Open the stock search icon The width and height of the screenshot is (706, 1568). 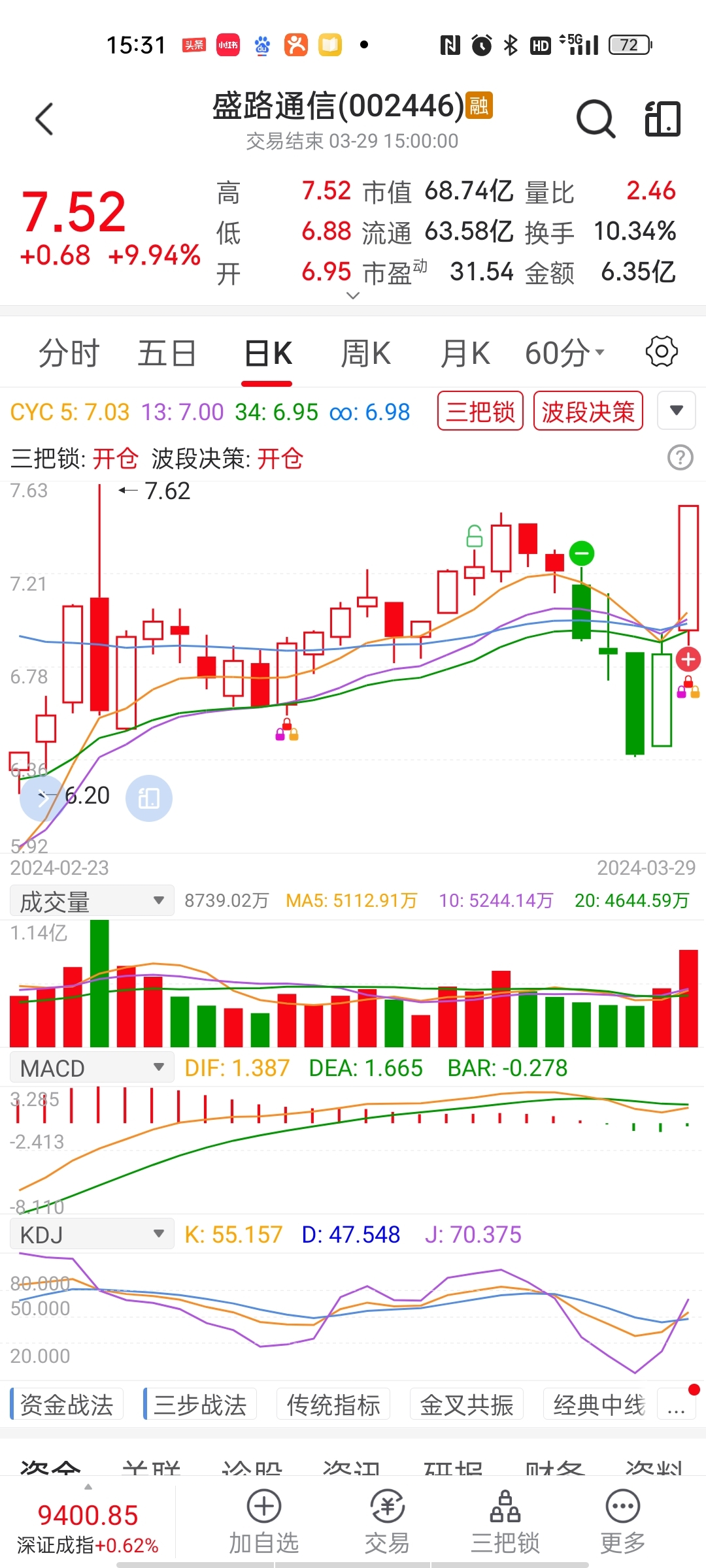pyautogui.click(x=596, y=119)
